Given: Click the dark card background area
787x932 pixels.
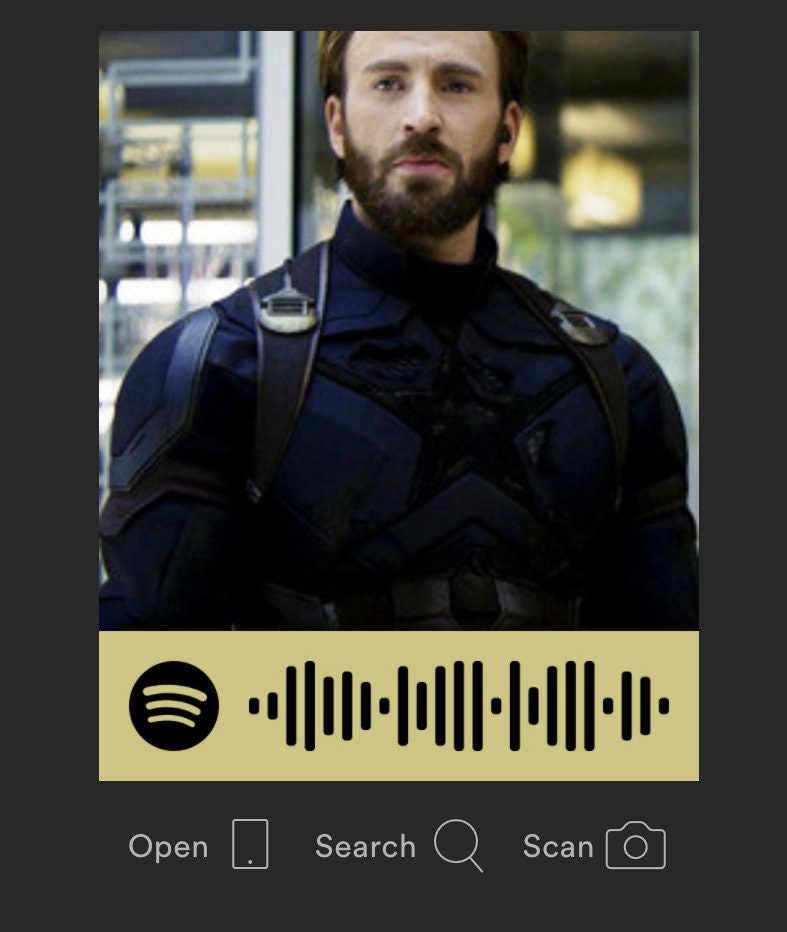Looking at the screenshot, I should point(50,450).
